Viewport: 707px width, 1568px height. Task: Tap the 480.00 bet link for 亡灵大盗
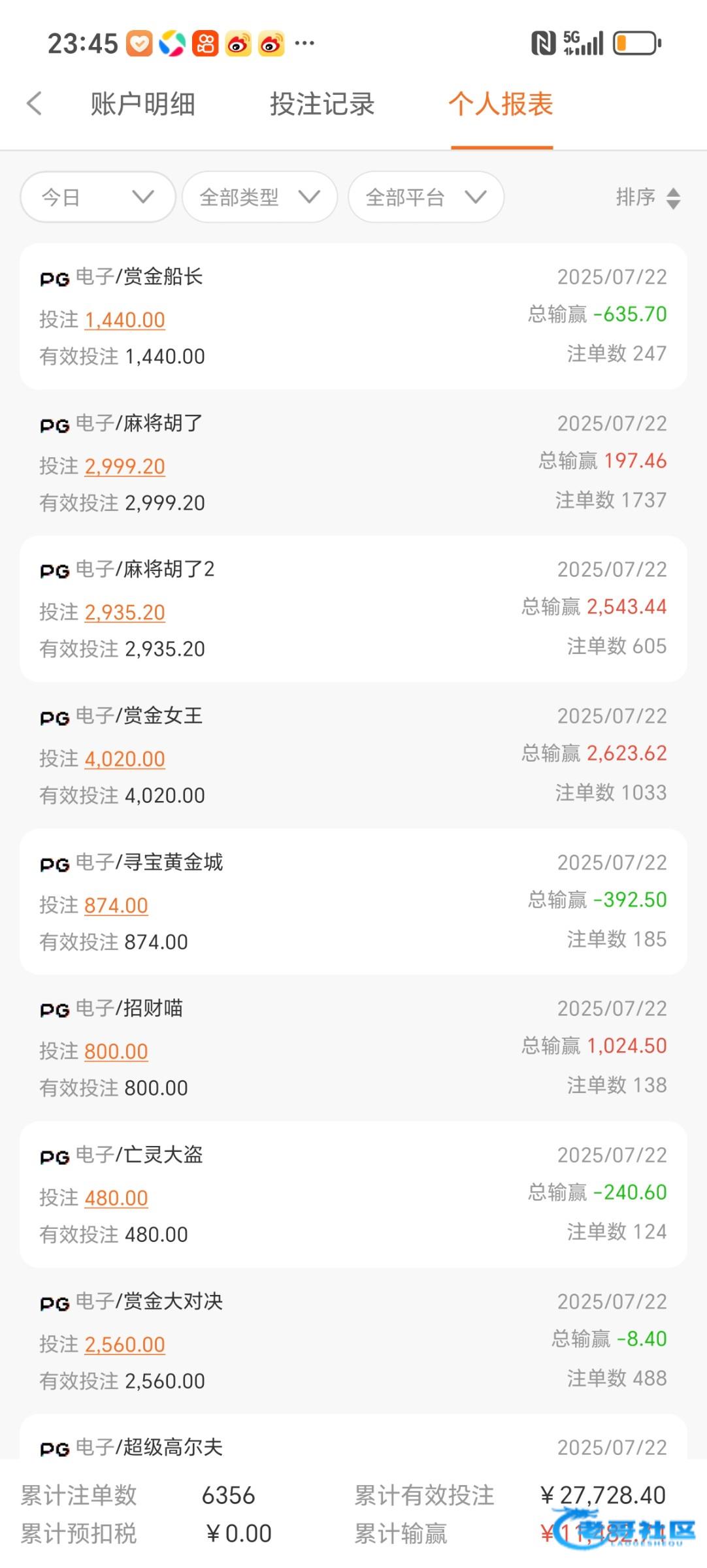tap(116, 1198)
